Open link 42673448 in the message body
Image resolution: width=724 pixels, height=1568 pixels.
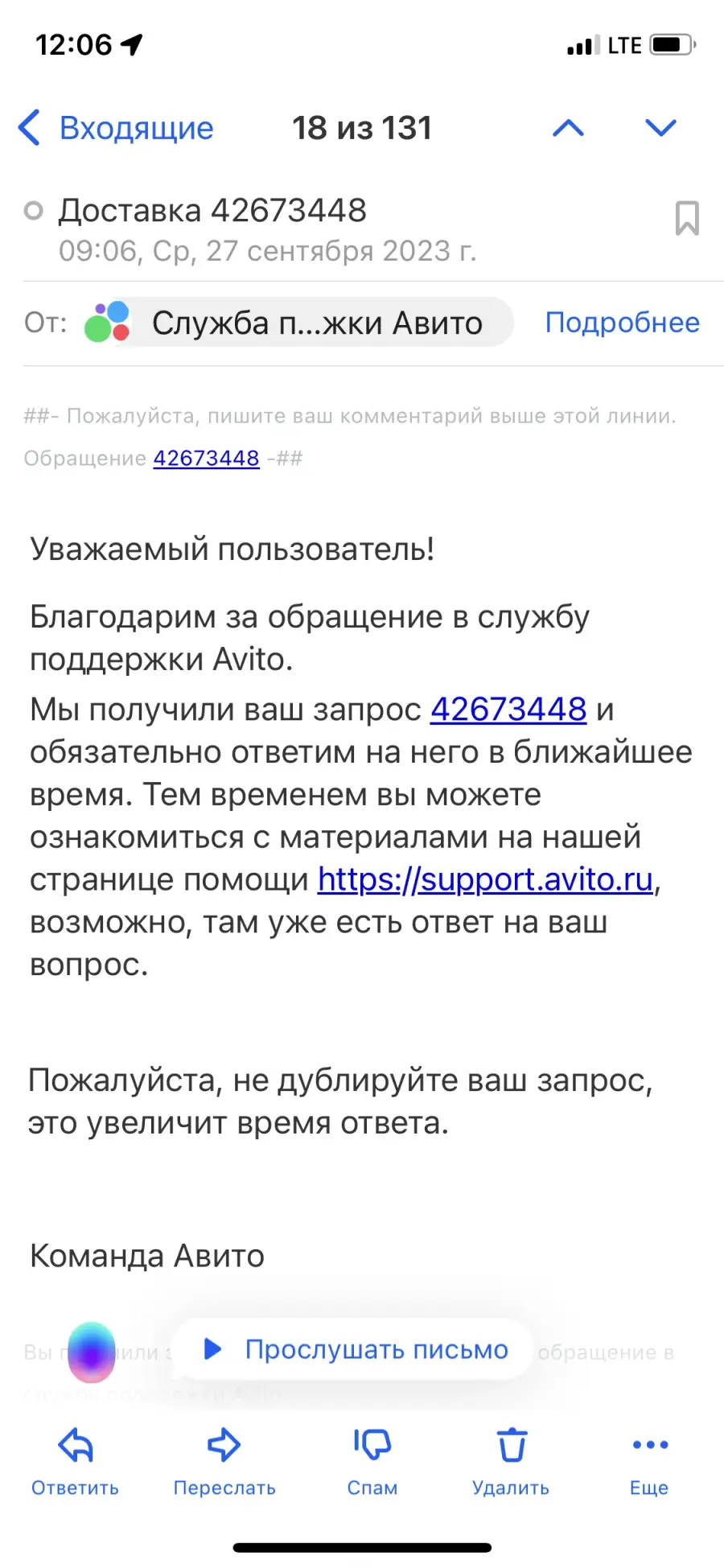tap(508, 709)
